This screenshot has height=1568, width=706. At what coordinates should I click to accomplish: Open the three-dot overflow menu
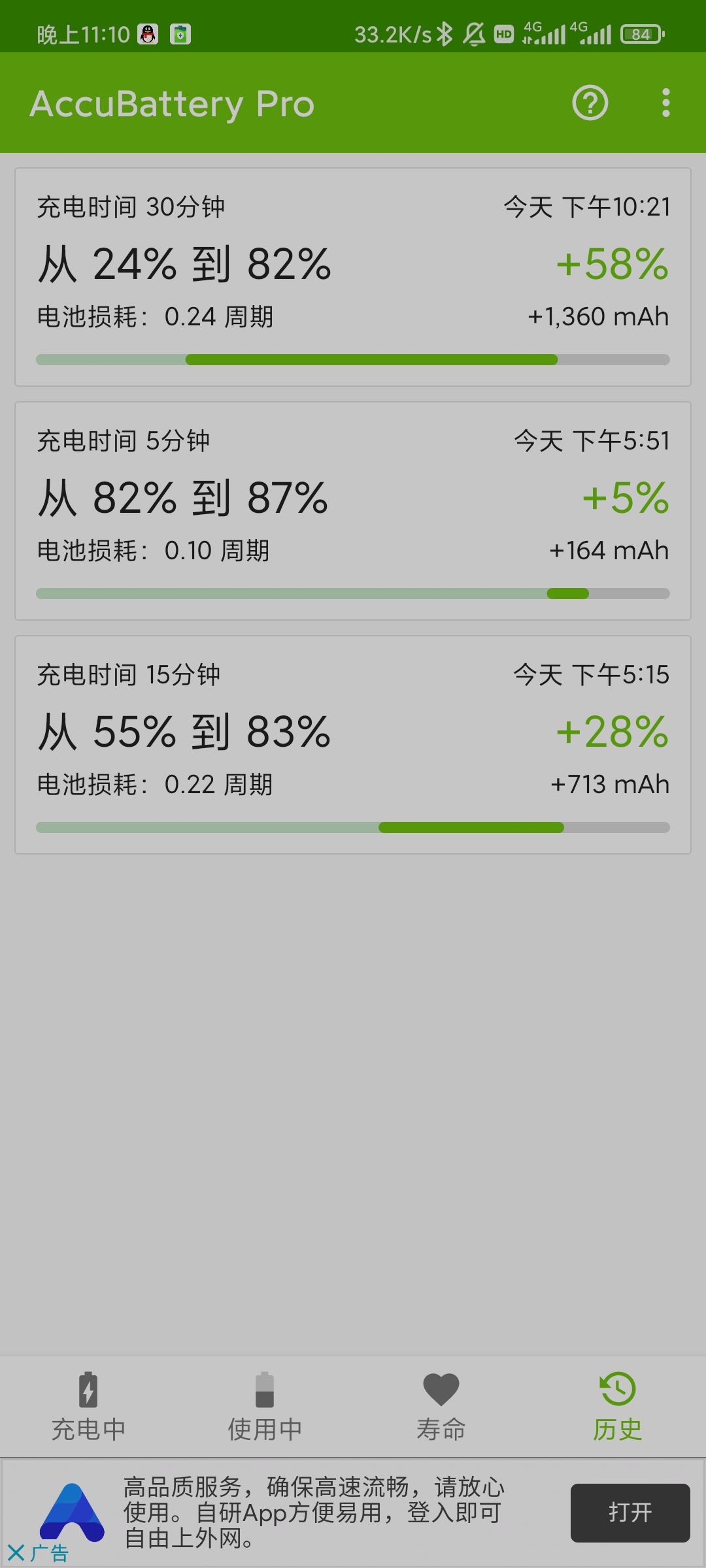(665, 103)
